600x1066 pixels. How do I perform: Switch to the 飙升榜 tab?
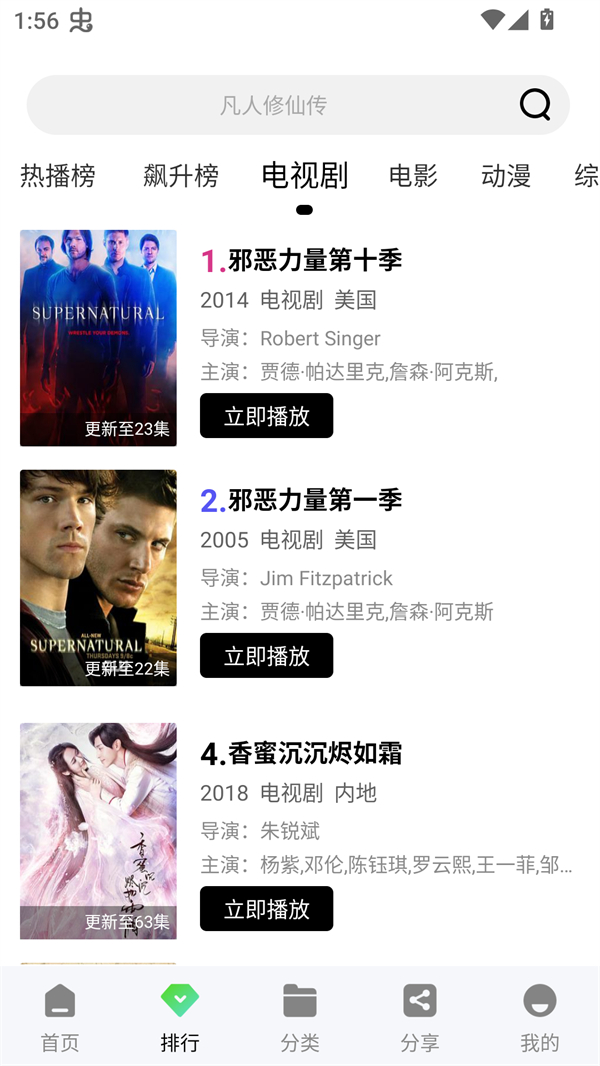181,176
